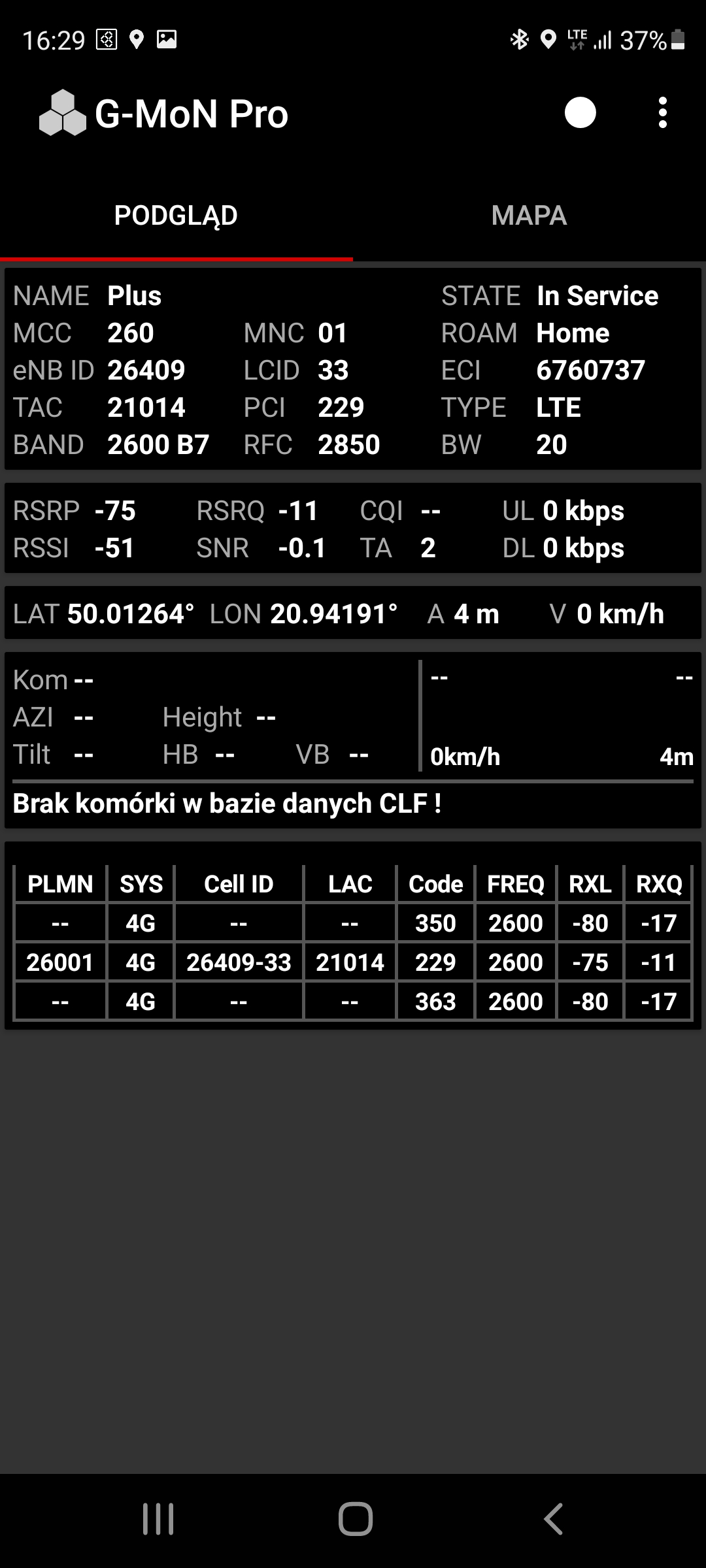Open the three-dot overflow menu

[x=662, y=113]
